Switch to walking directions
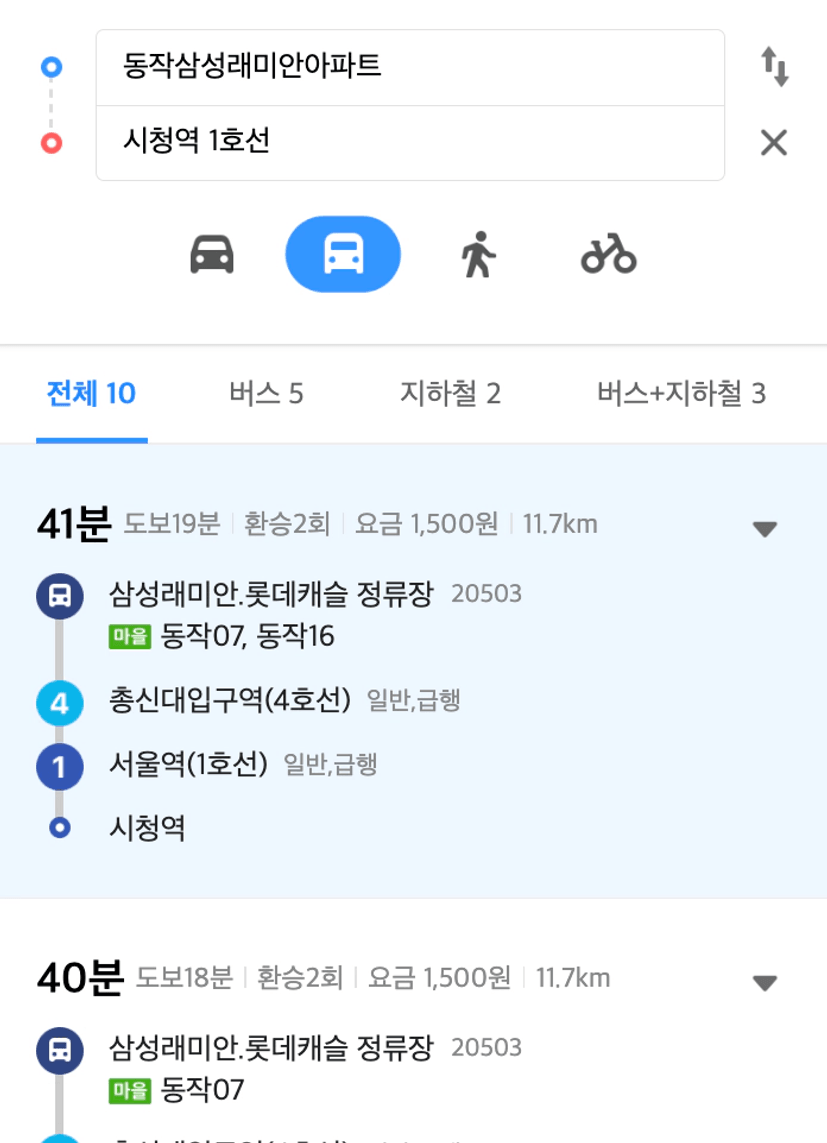Viewport: 827px width, 1143px height. [x=478, y=254]
